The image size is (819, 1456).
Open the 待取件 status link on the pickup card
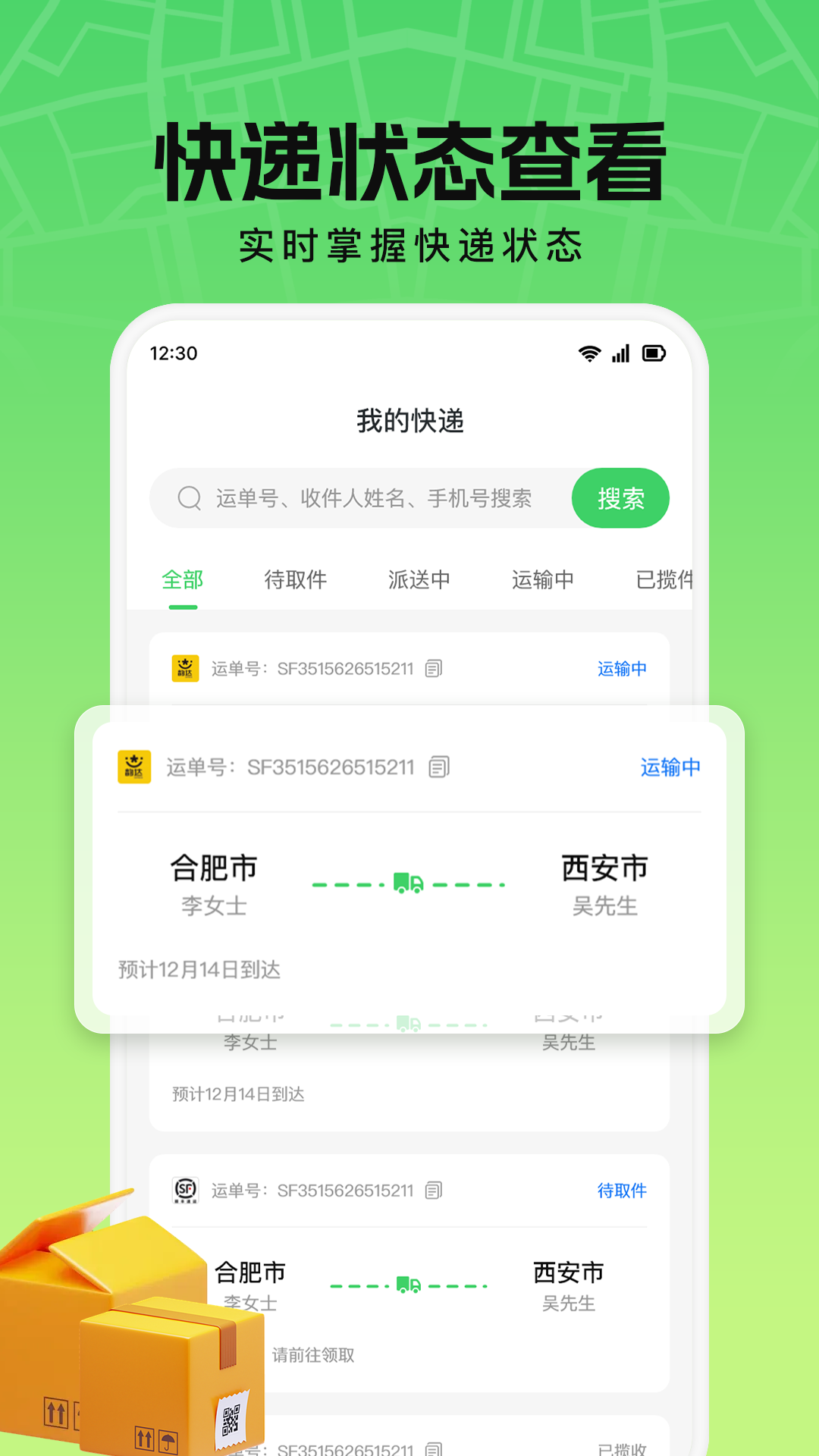[621, 1190]
